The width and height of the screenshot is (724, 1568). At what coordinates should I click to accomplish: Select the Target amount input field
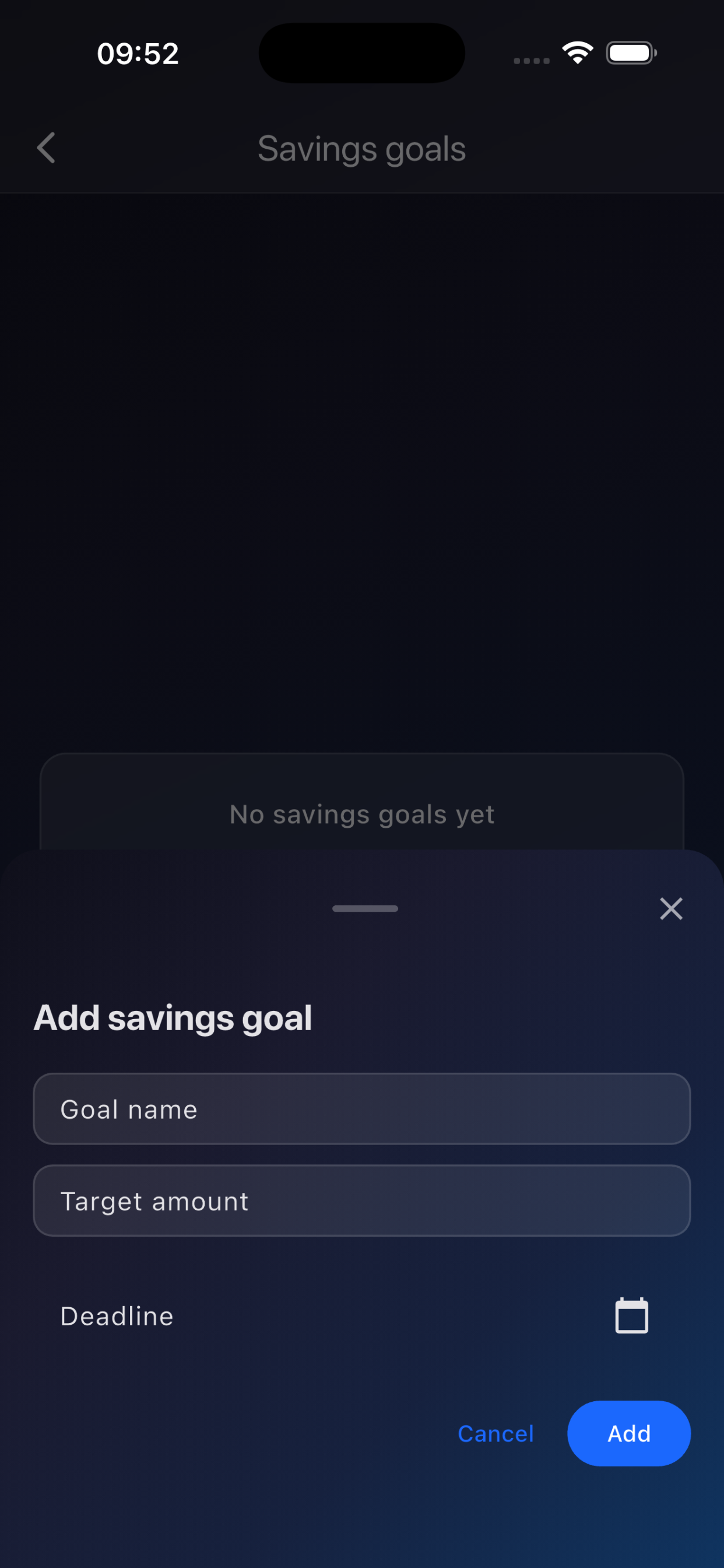pos(362,1200)
